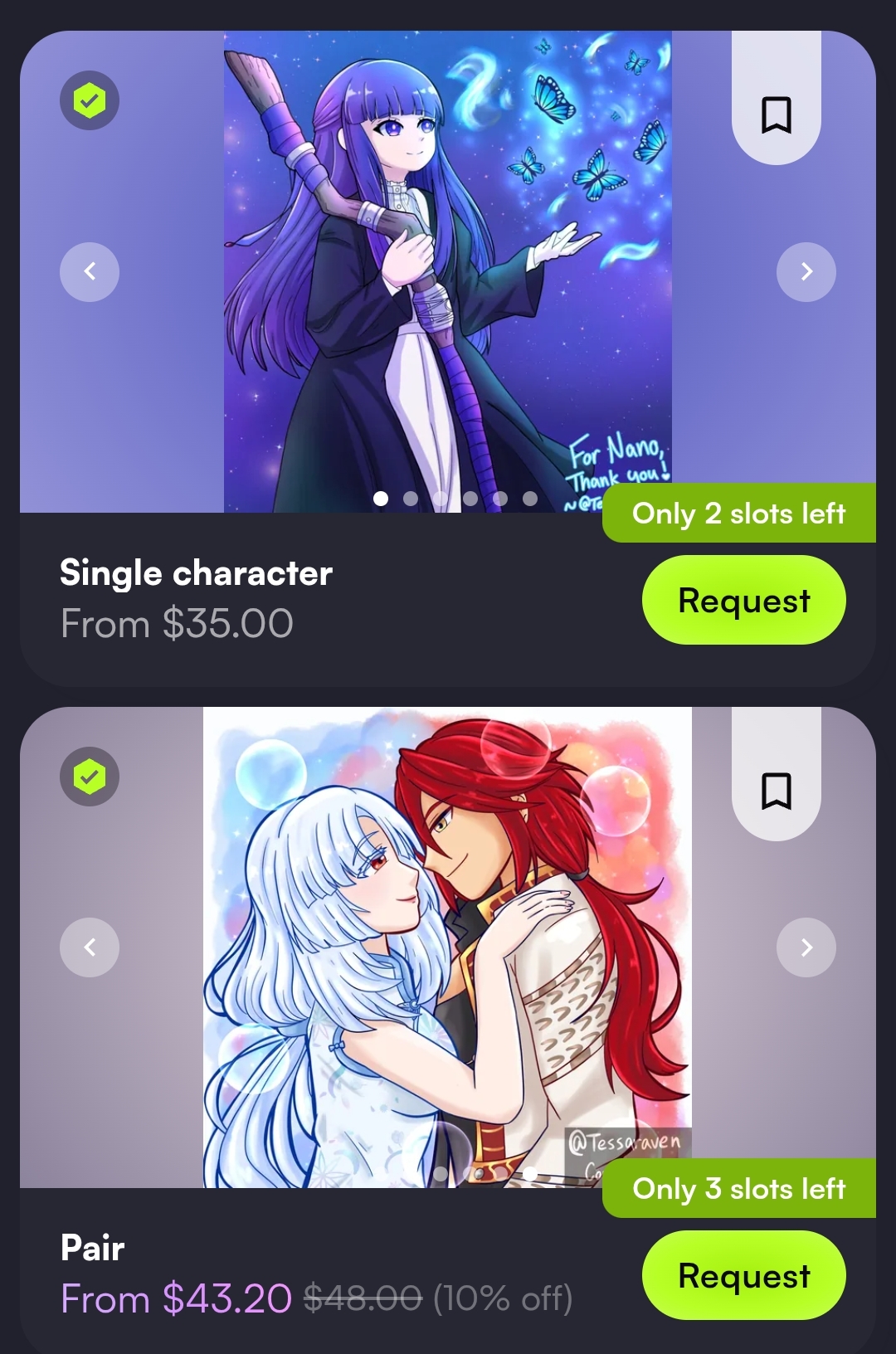Bookmark the Single character commission

pyautogui.click(x=776, y=114)
